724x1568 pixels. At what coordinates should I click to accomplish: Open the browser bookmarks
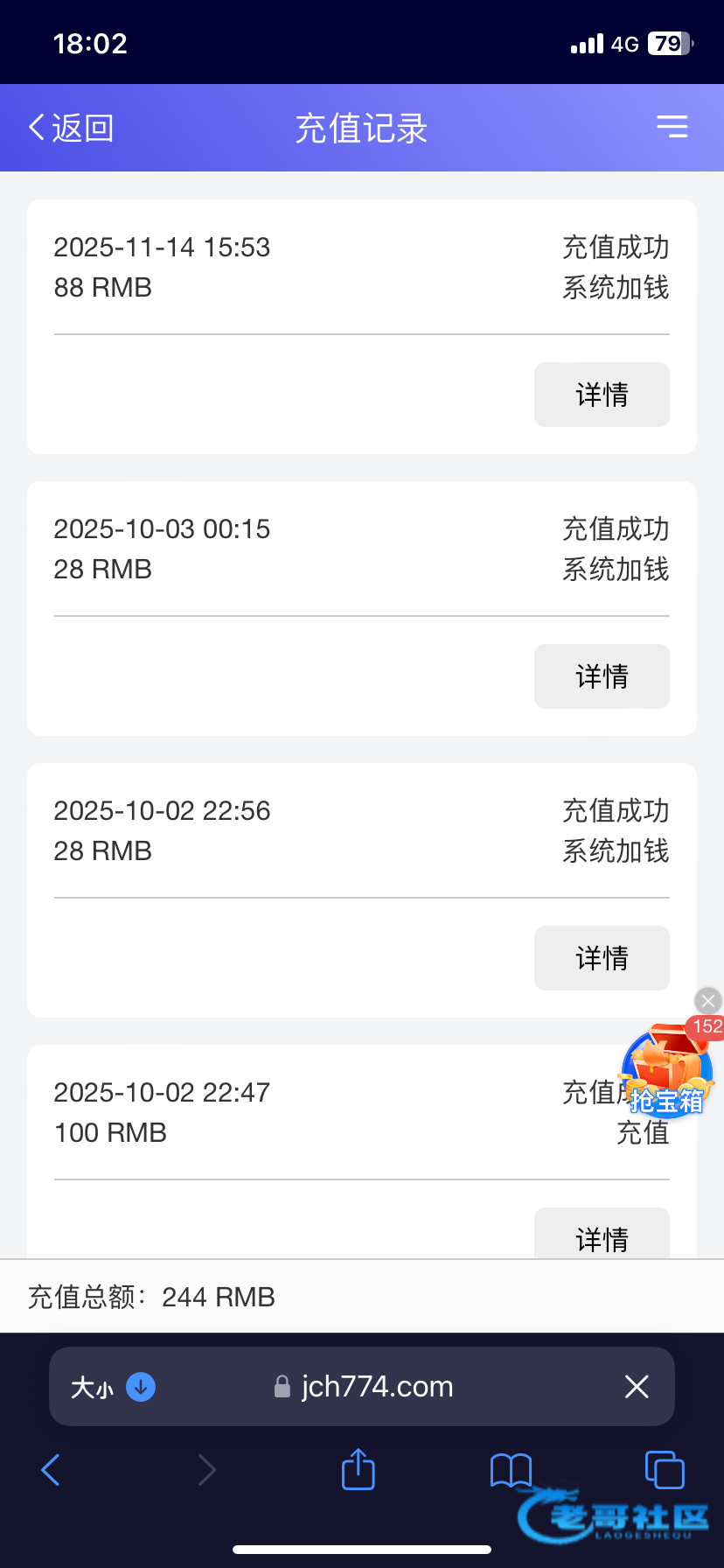[512, 1470]
